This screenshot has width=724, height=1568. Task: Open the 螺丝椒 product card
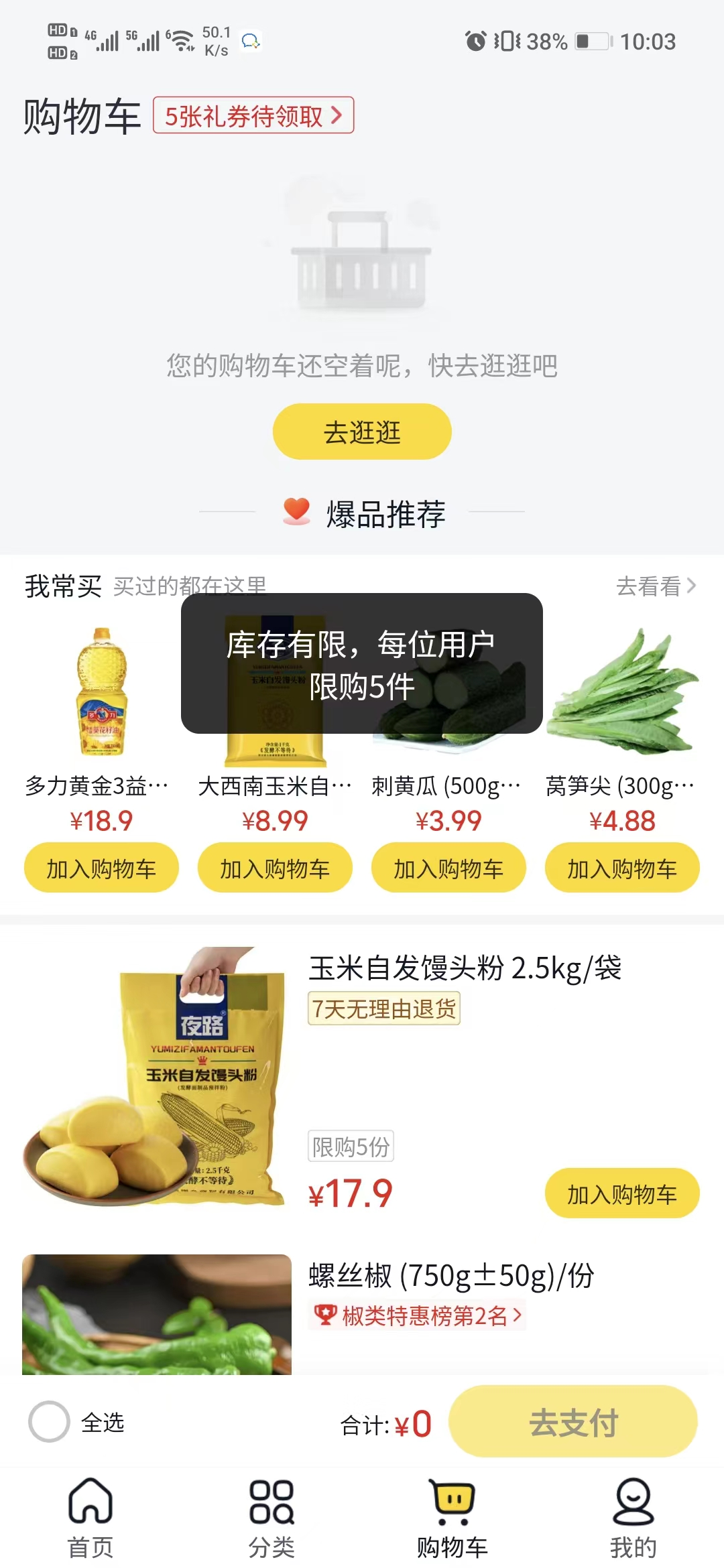(x=450, y=1276)
